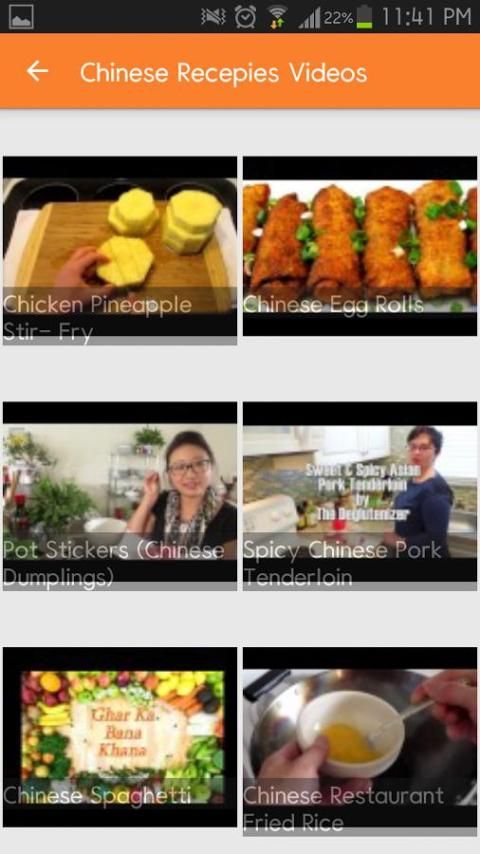480x854 pixels.
Task: Open Chinese Restaurant Fried Rice video
Action: (360, 741)
